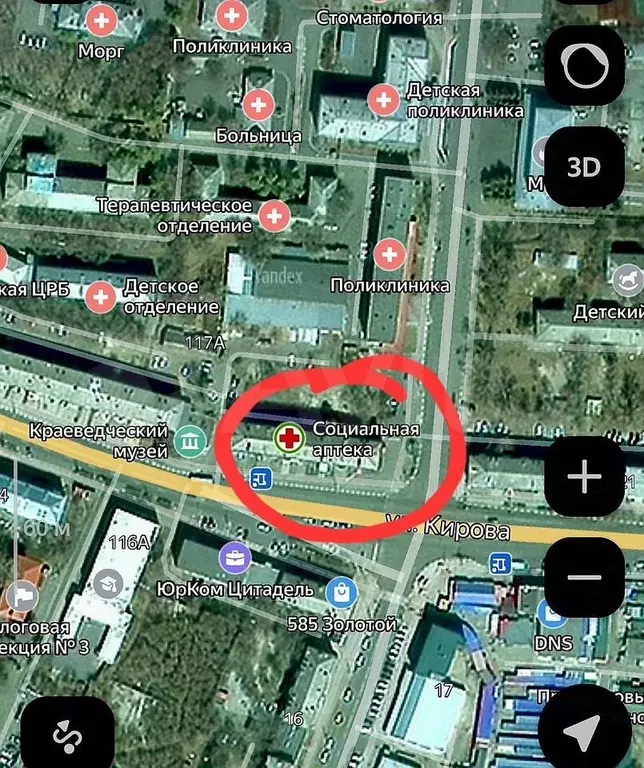
Task: Select the Краеведческий музей marker
Action: [188, 440]
